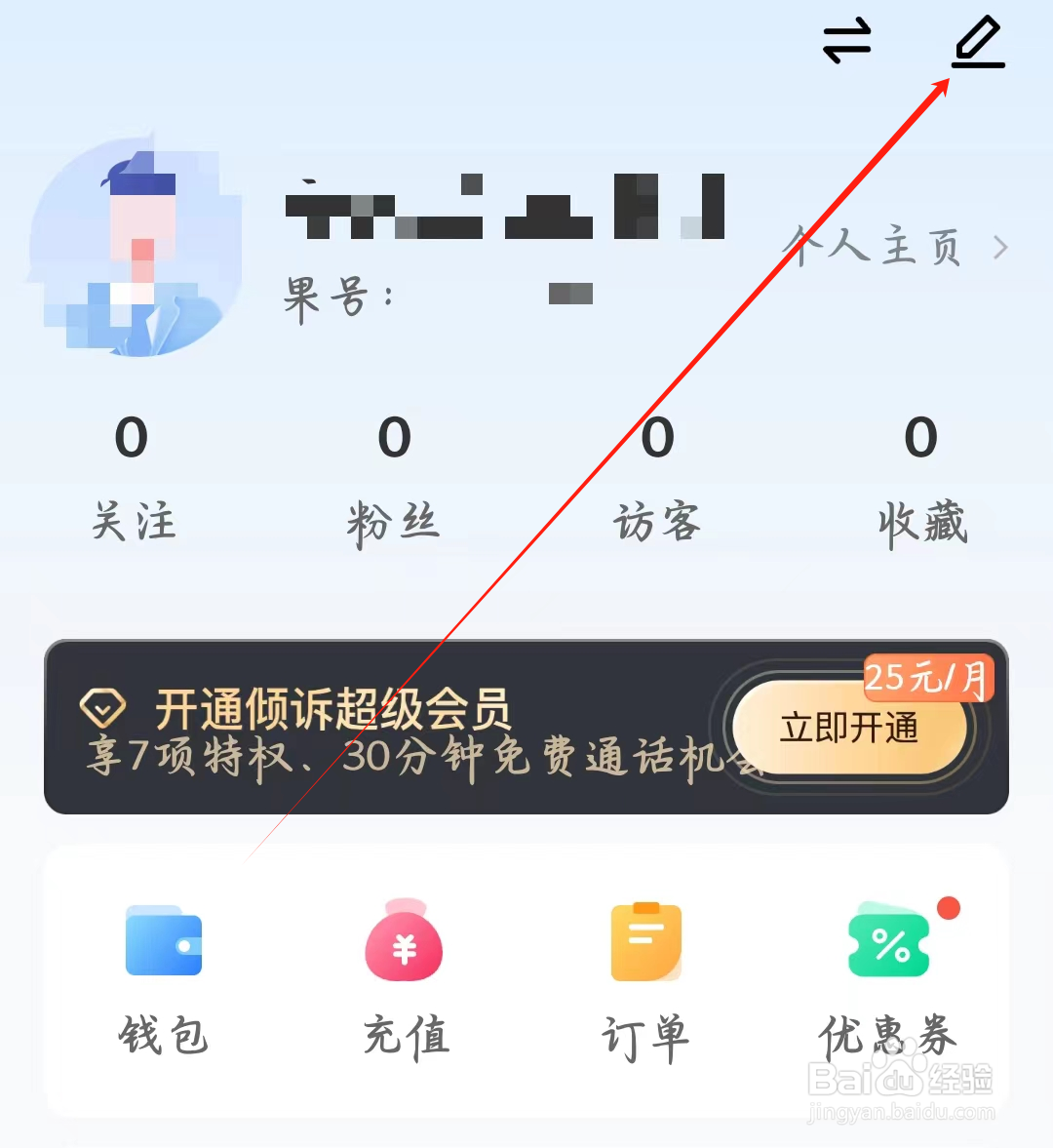Tap the red notification dot on 优惠券

951,909
